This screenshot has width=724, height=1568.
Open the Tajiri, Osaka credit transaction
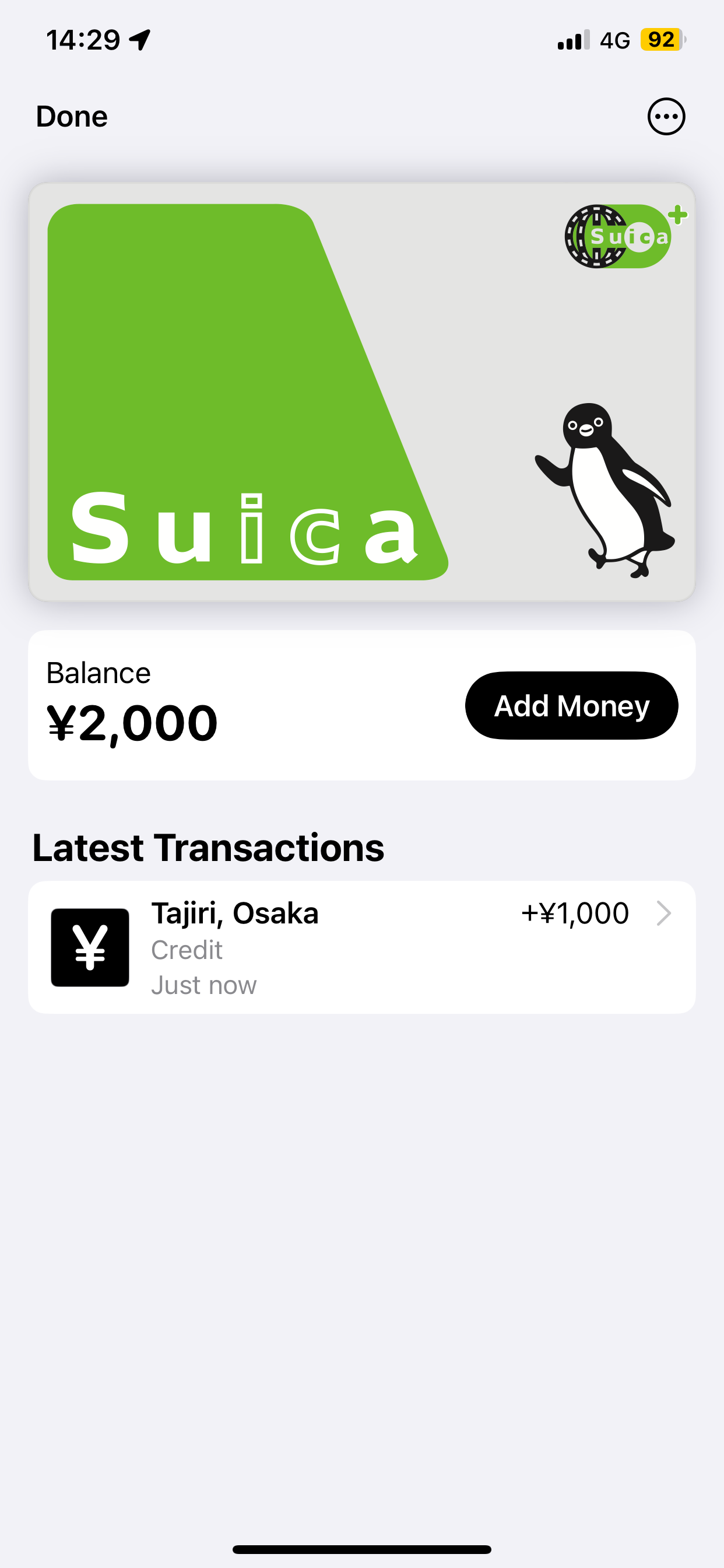click(362, 947)
